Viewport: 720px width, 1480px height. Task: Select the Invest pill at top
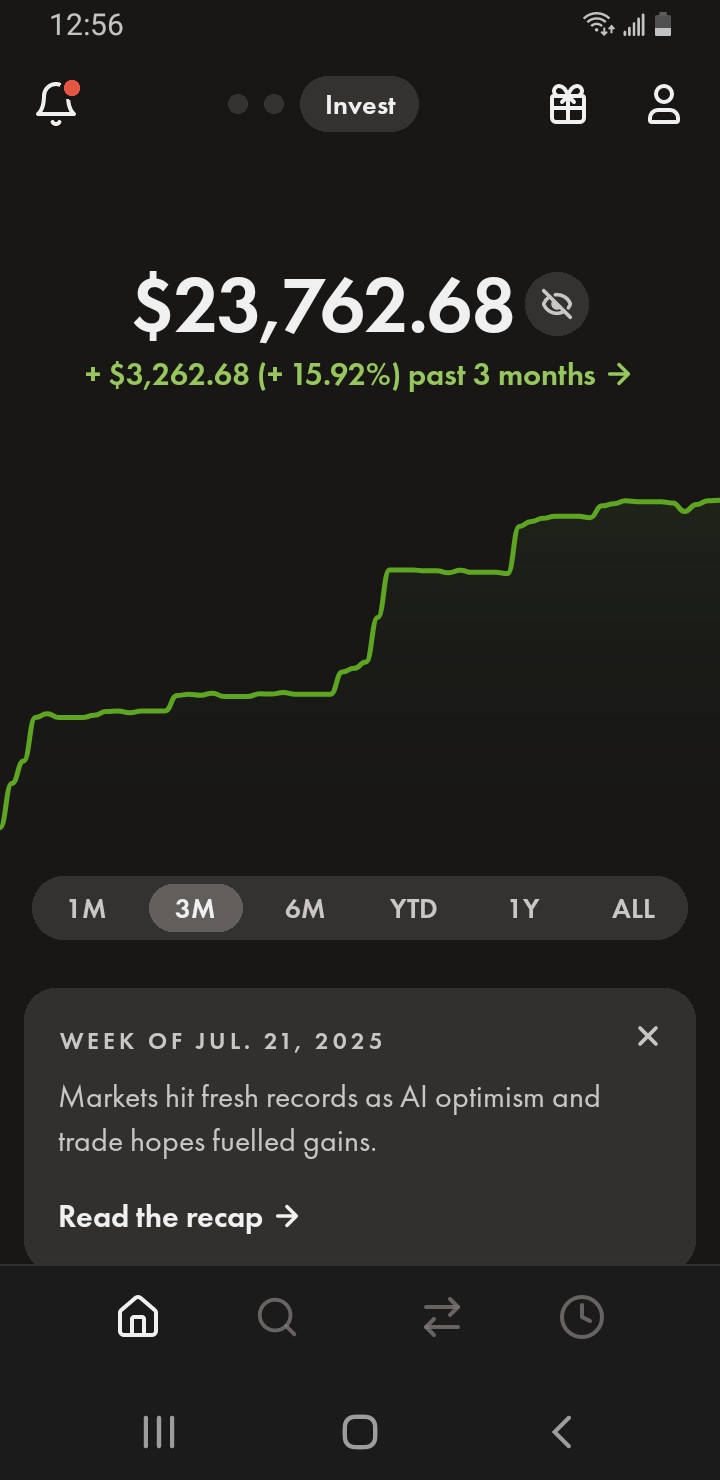[359, 105]
